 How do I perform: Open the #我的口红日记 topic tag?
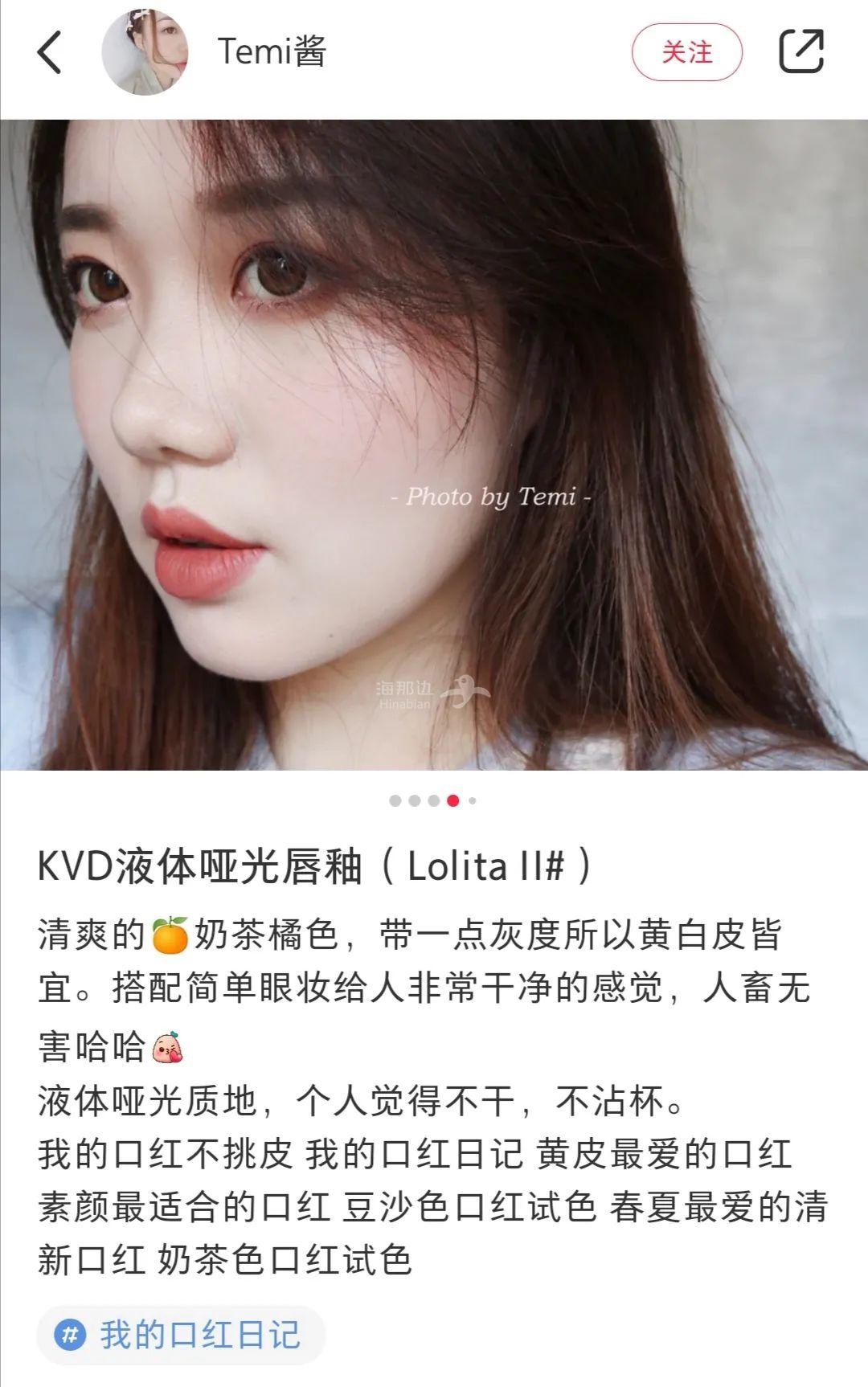[x=181, y=1336]
